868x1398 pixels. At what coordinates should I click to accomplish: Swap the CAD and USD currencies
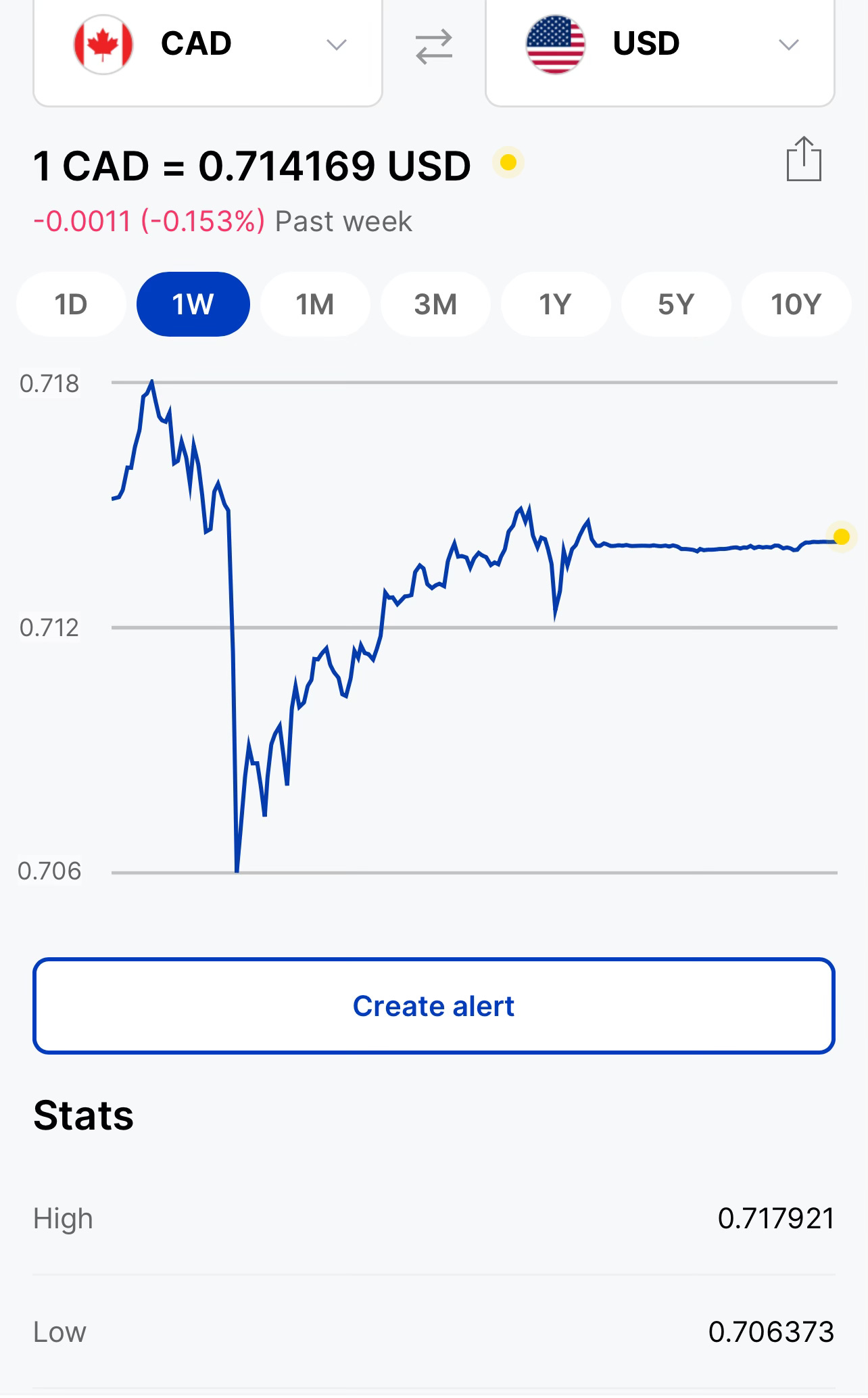click(x=434, y=46)
